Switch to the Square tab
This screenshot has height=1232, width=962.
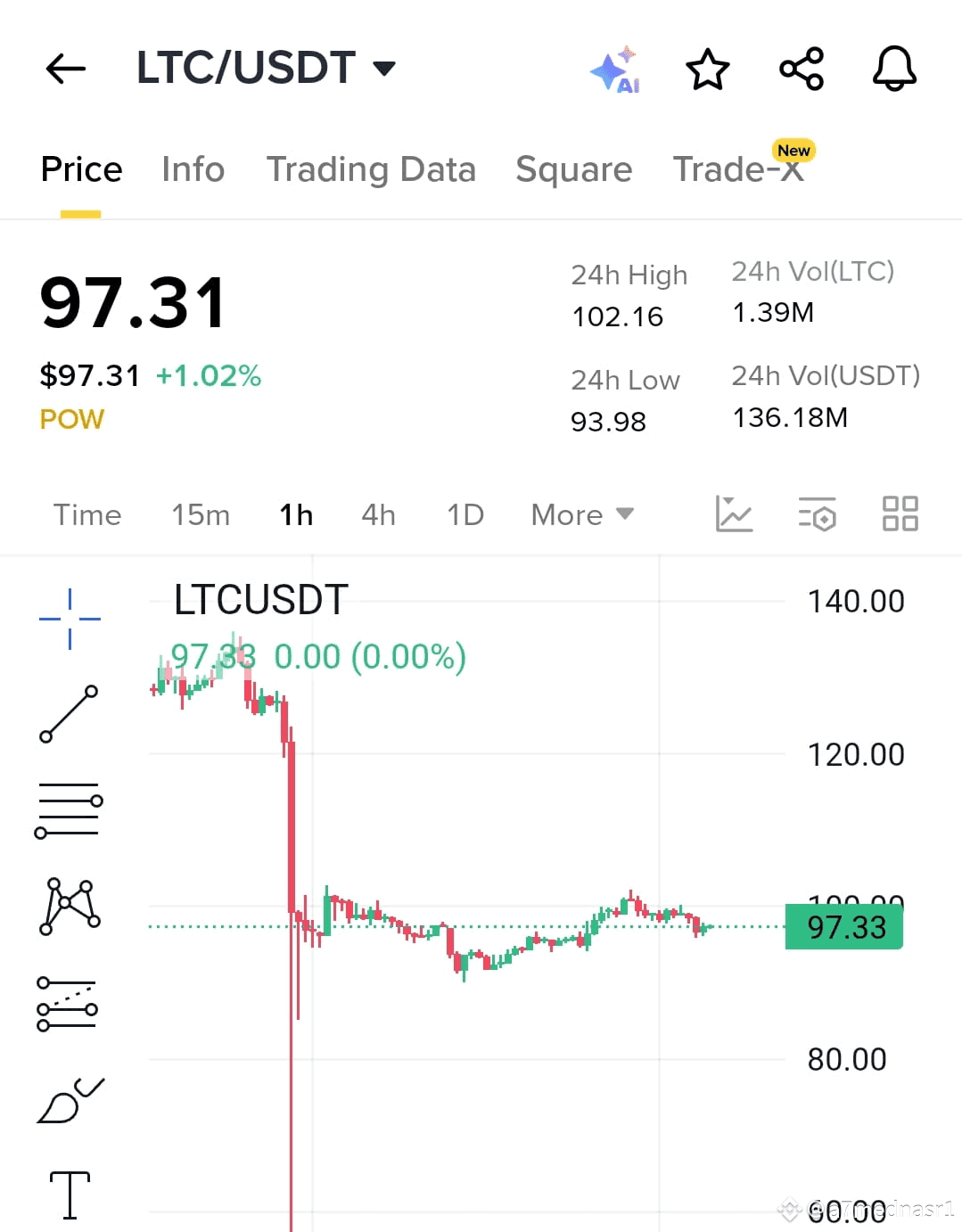pyautogui.click(x=573, y=169)
